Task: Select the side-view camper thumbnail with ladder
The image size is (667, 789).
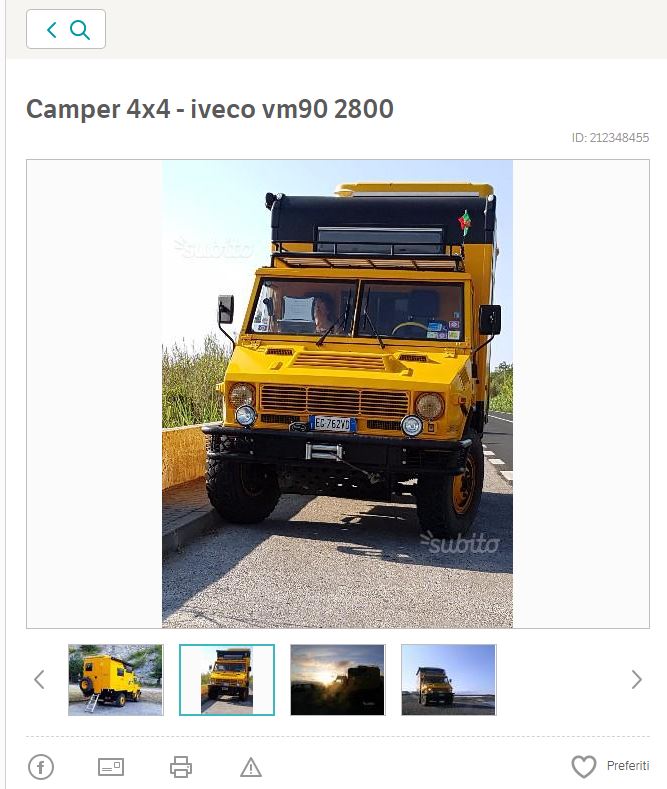Action: pos(115,680)
